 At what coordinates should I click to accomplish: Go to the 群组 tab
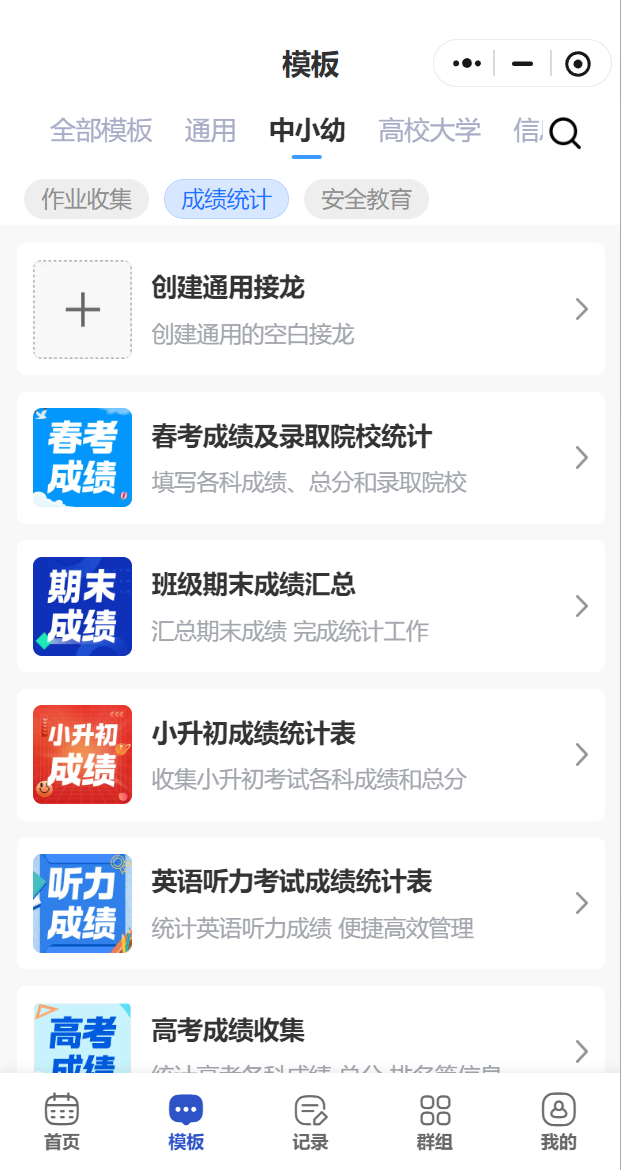435,1122
